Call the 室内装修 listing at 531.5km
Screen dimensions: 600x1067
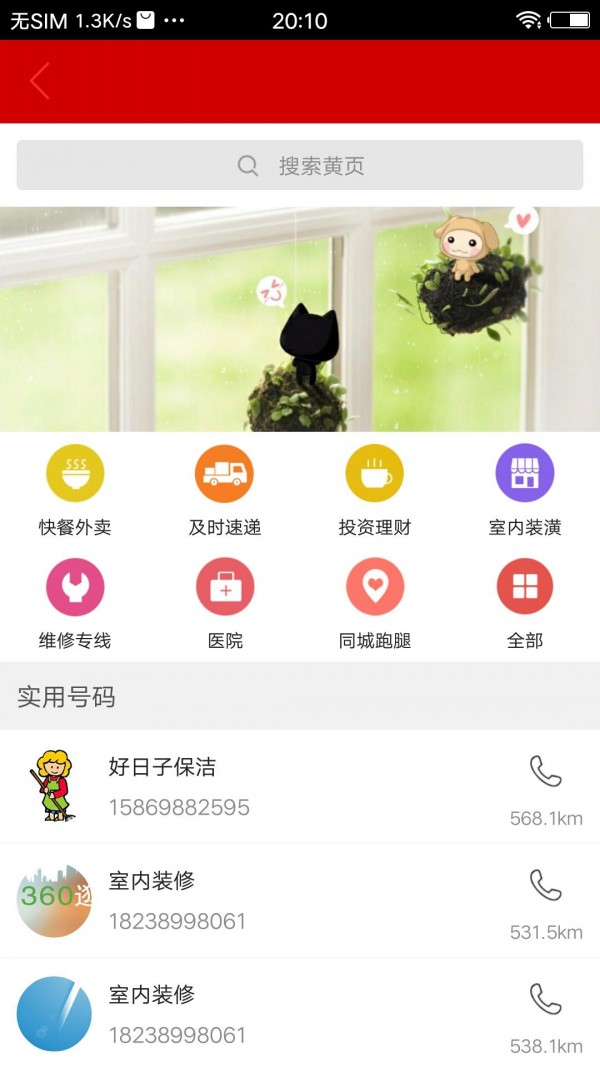[x=545, y=885]
